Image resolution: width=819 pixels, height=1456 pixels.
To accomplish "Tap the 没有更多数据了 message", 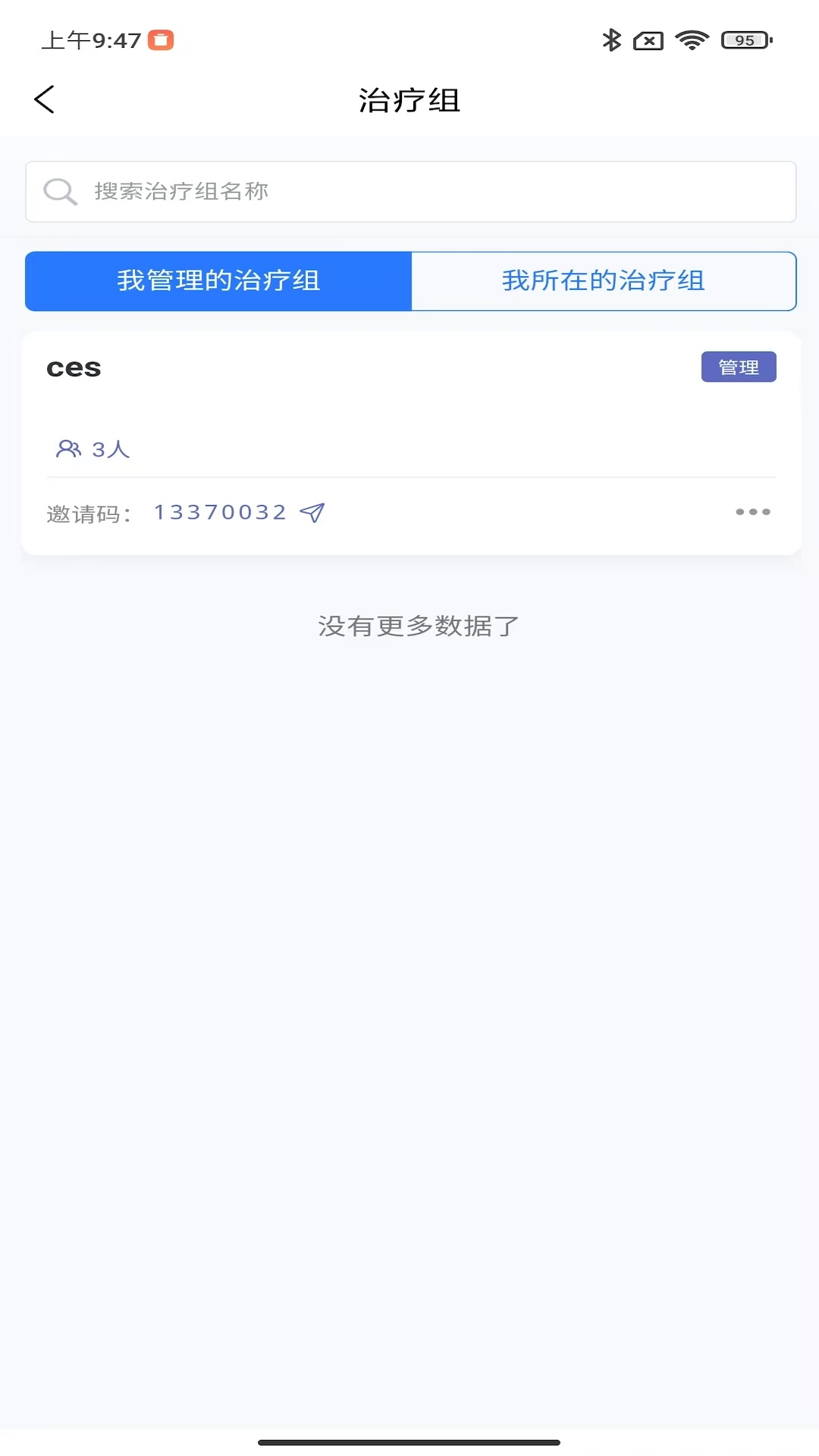I will [x=418, y=626].
